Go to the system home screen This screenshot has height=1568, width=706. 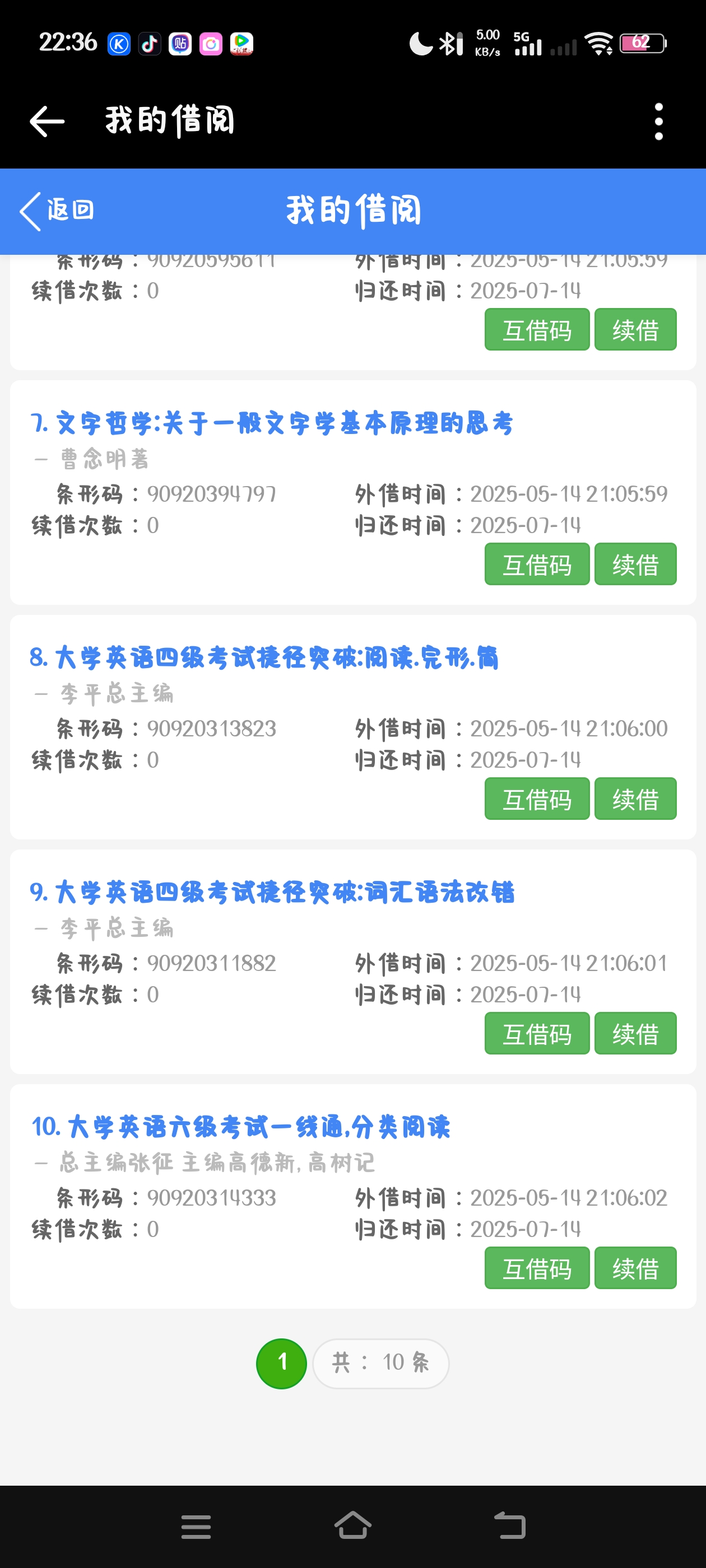click(x=352, y=1526)
